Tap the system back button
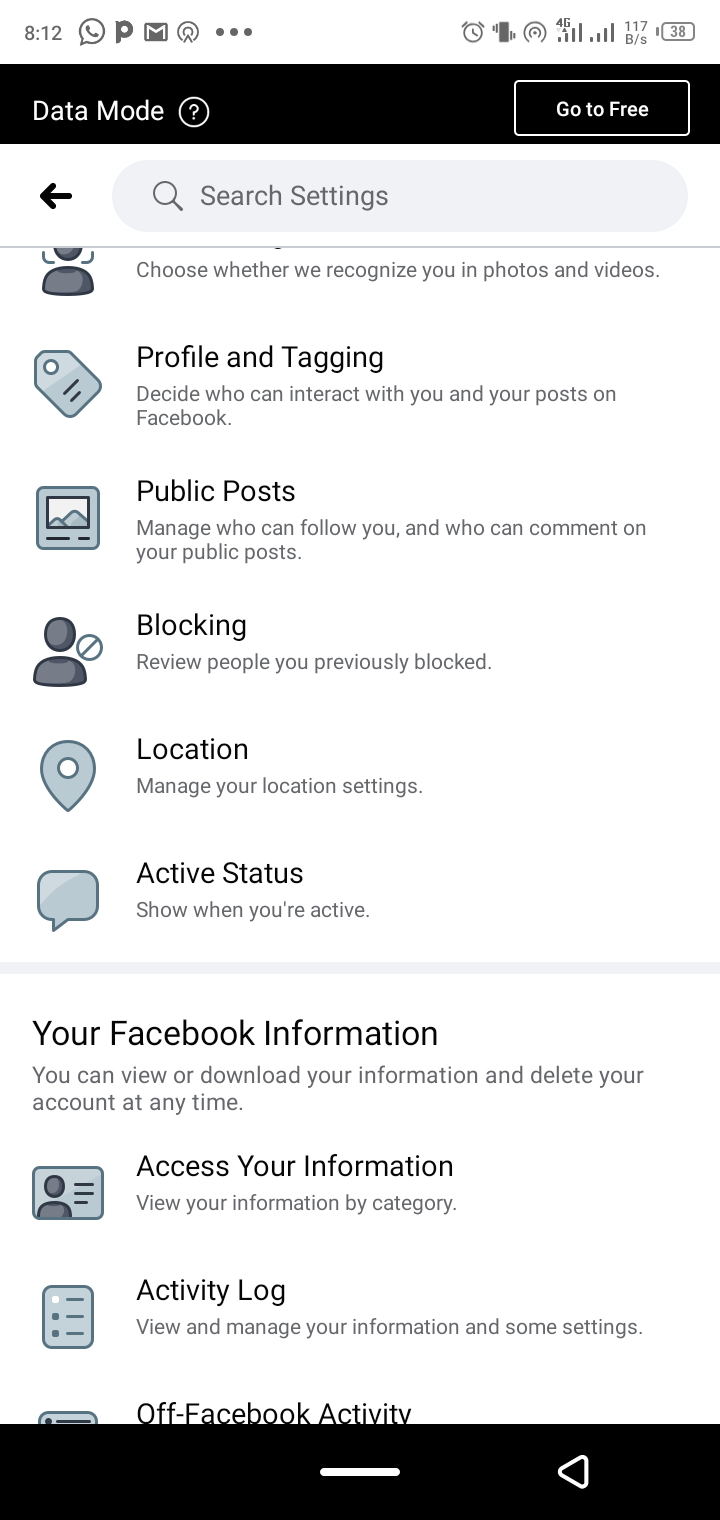Image resolution: width=720 pixels, height=1520 pixels. point(573,1471)
